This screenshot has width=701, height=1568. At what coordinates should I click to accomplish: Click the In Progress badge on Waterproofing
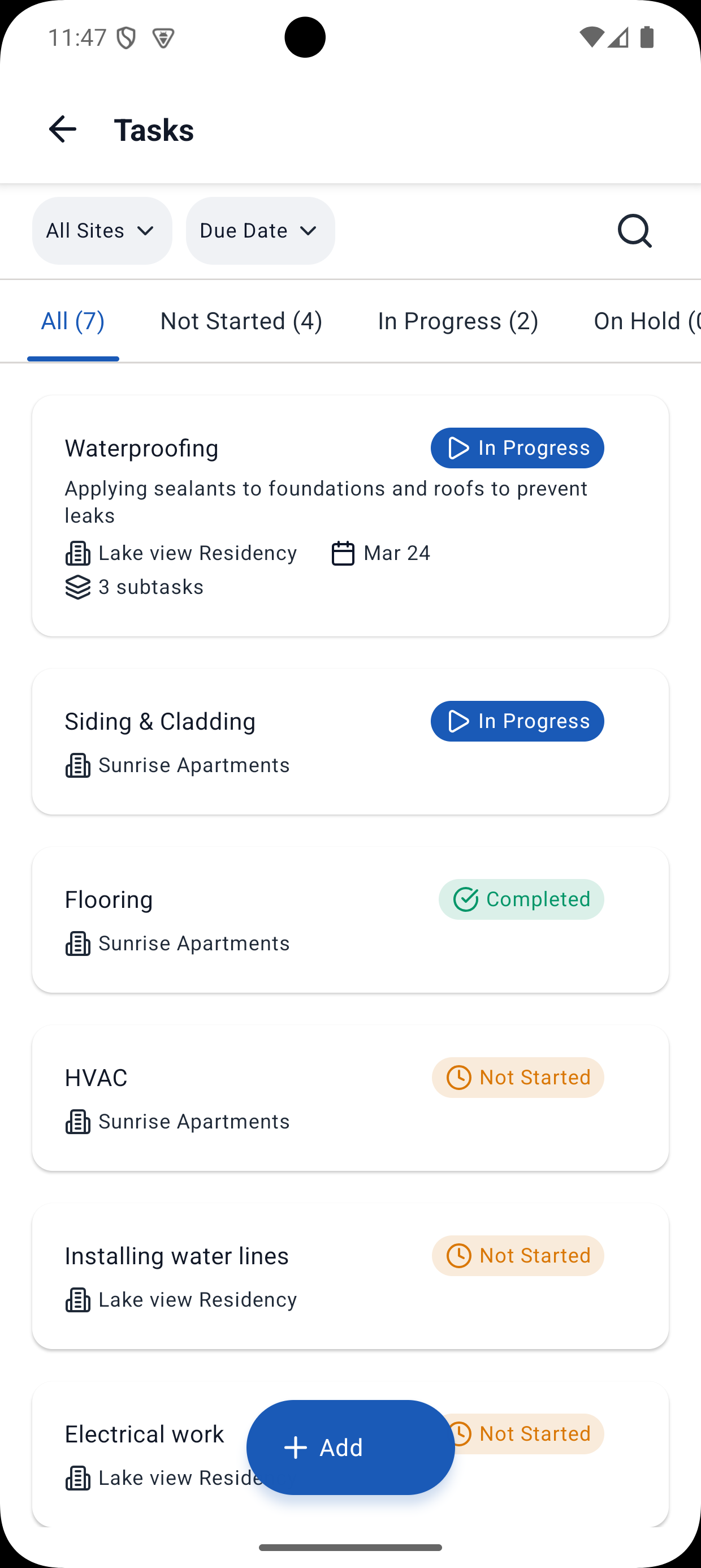517,447
